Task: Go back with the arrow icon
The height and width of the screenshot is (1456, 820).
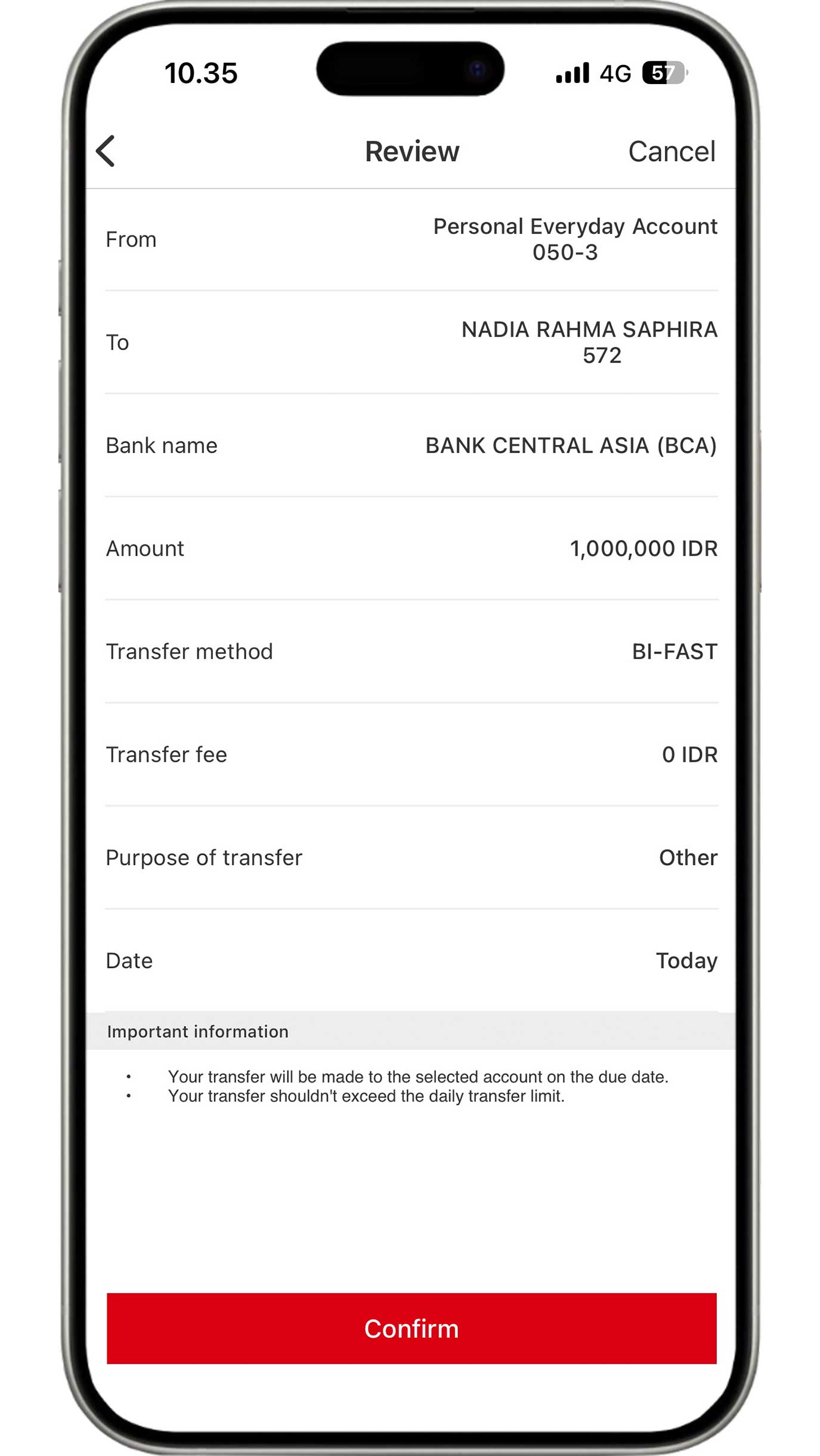Action: (x=106, y=151)
